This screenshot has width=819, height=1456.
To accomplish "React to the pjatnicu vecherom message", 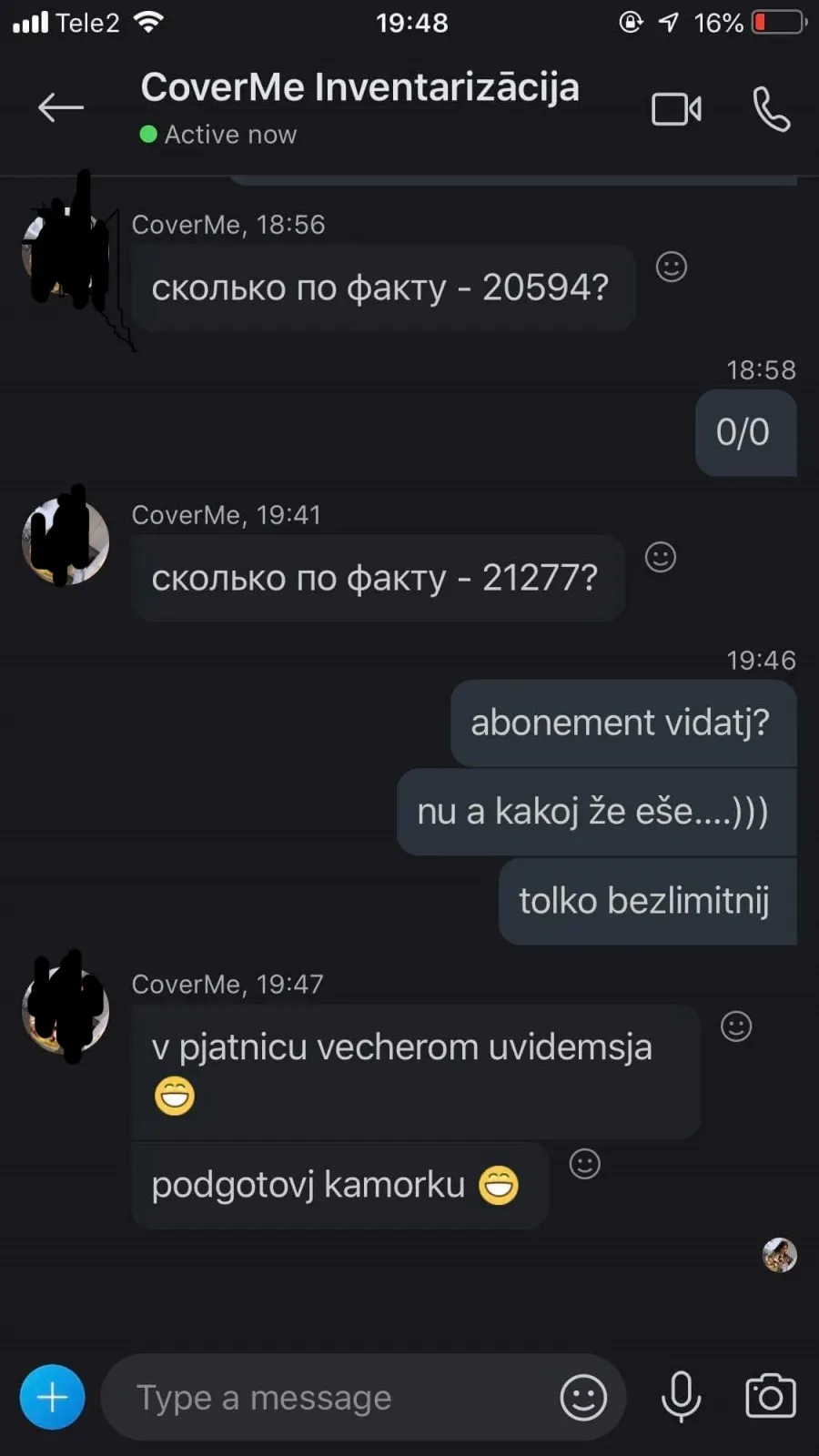I will (736, 1026).
